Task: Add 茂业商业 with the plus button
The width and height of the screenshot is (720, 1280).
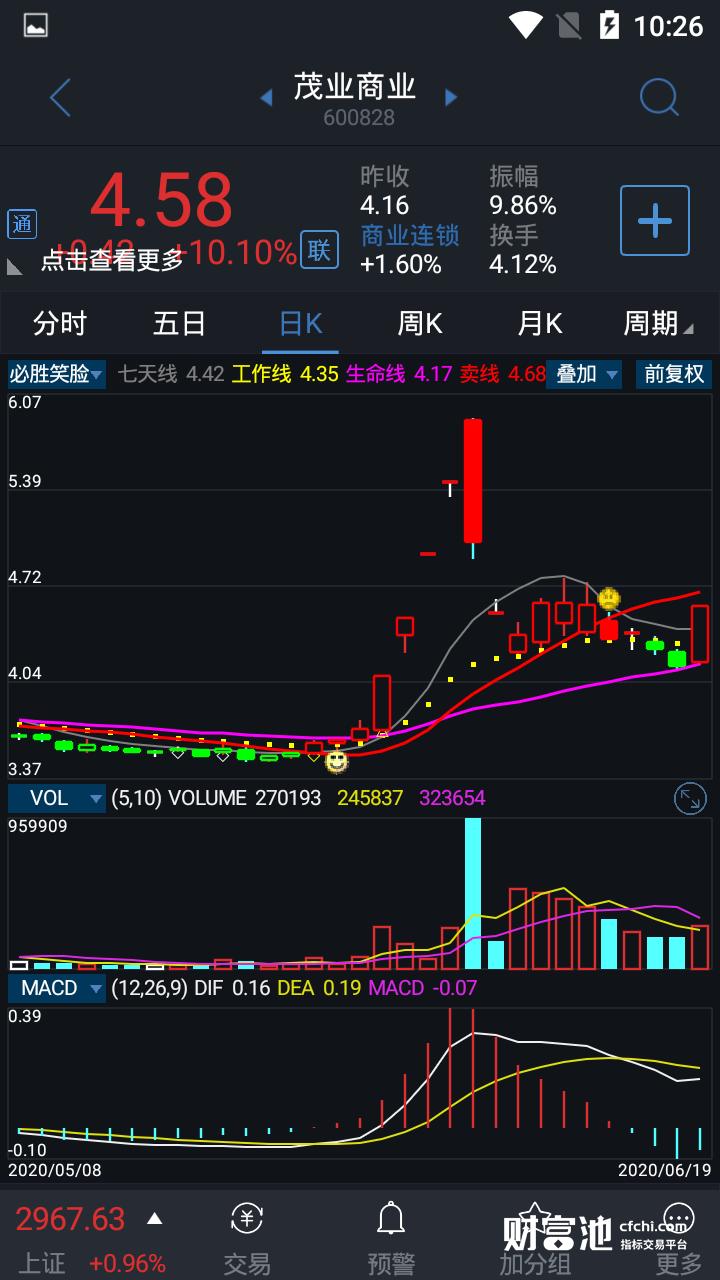Action: click(655, 220)
